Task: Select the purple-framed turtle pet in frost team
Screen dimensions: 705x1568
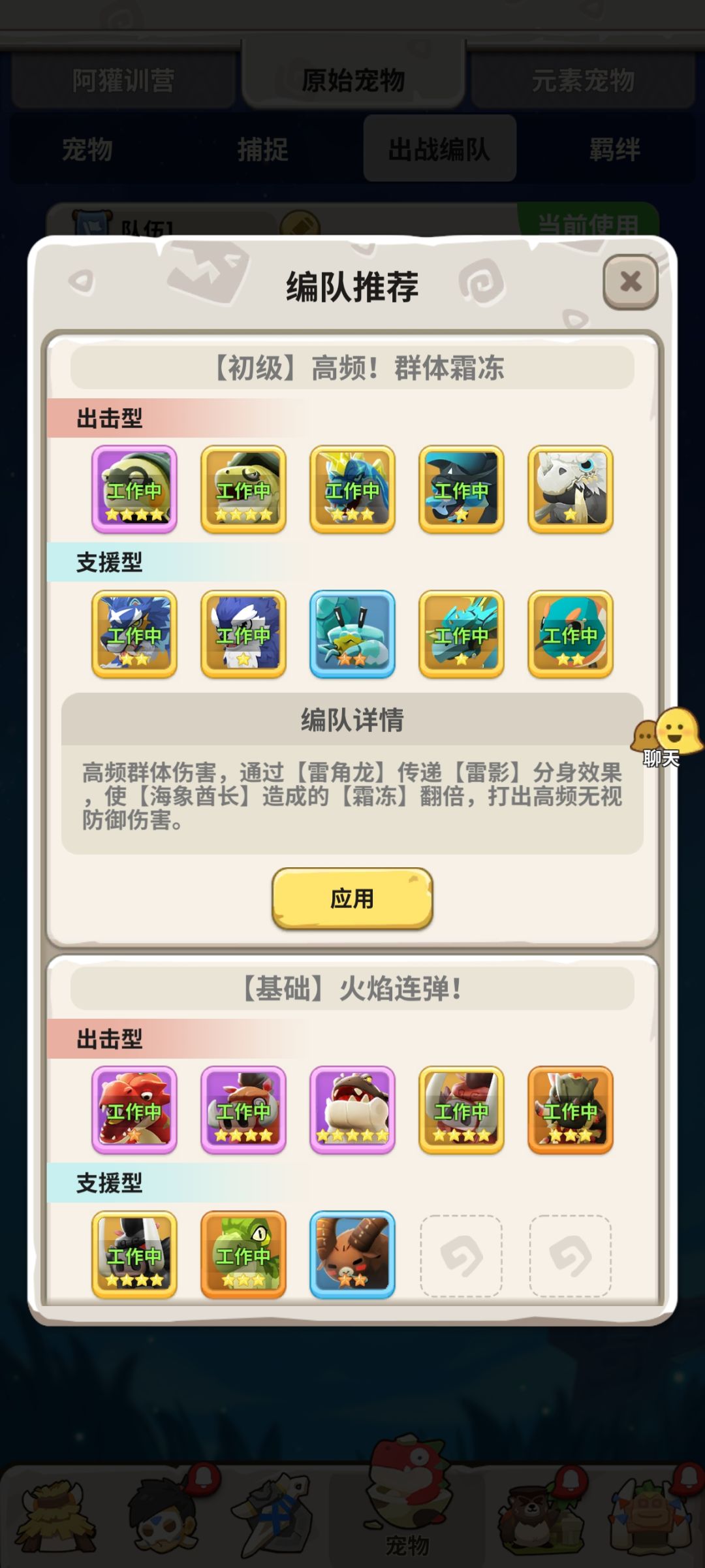Action: tap(134, 490)
